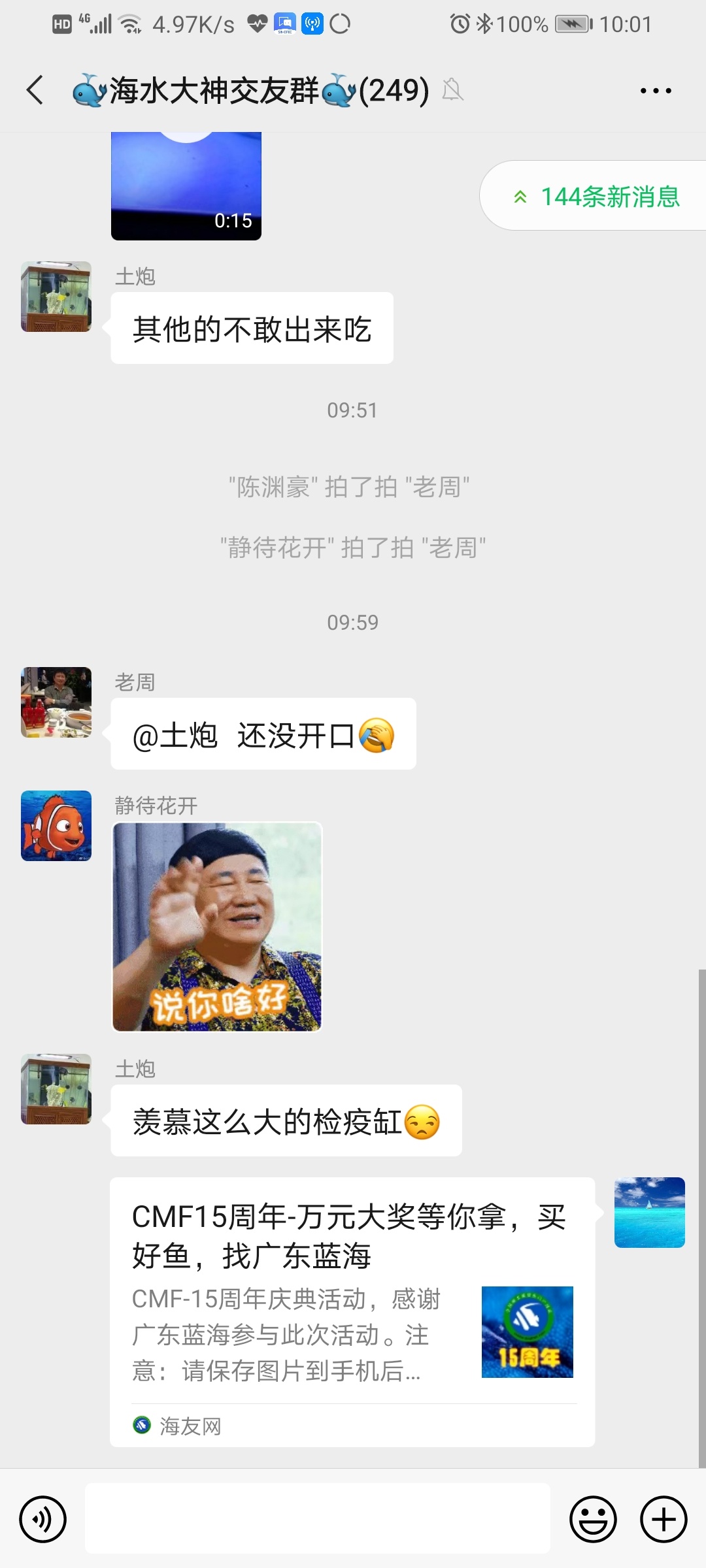The image size is (706, 1568).
Task: Go back from the group chat
Action: [35, 90]
